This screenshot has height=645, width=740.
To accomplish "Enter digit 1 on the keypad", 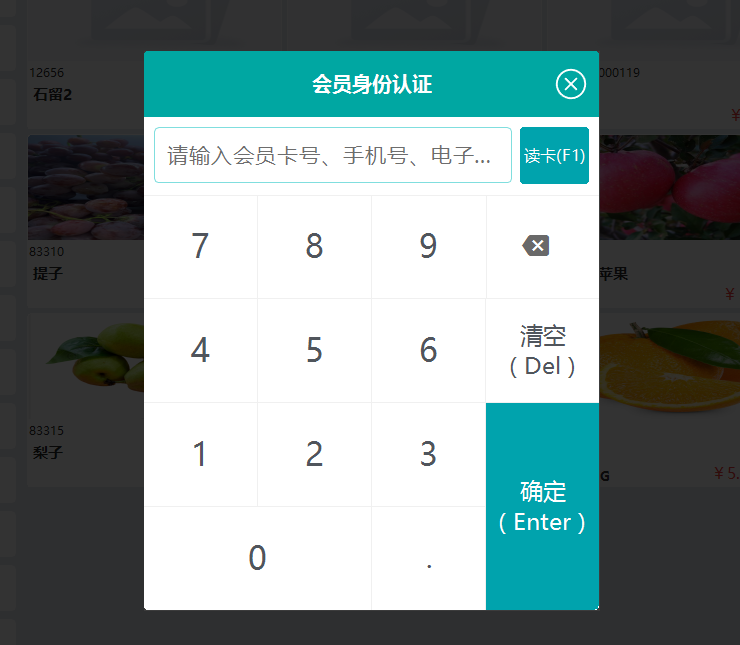I will tap(200, 454).
